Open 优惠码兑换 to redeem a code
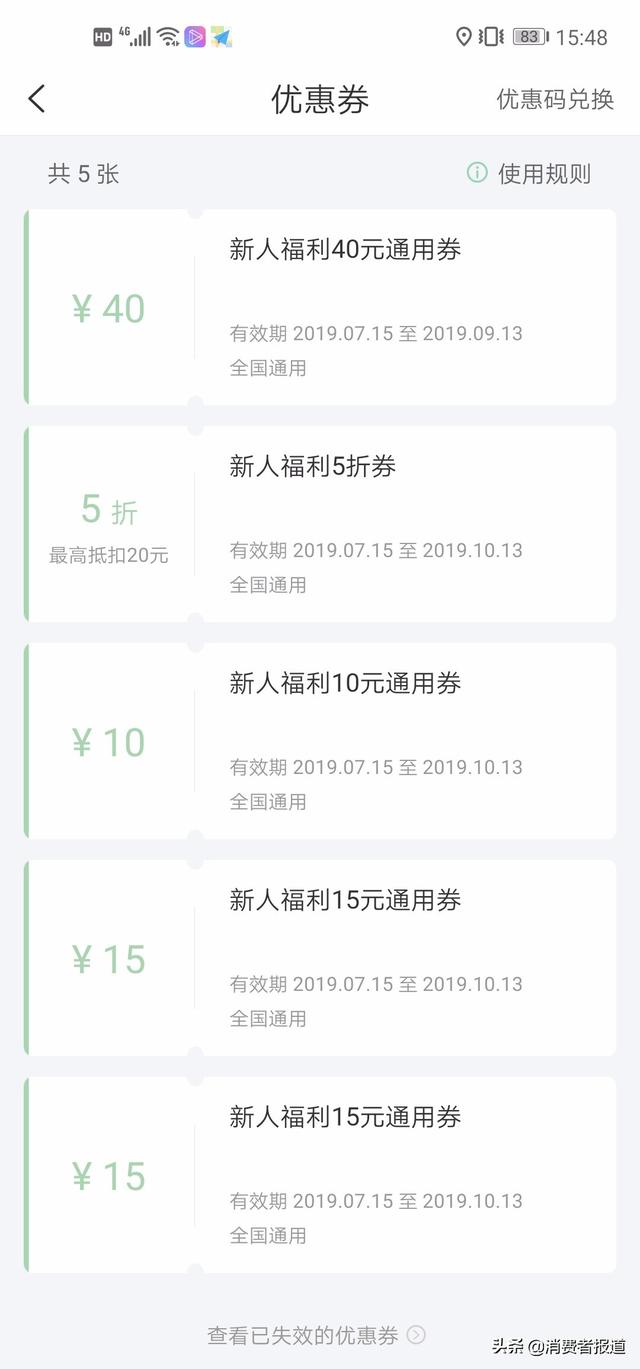This screenshot has height=1369, width=640. pyautogui.click(x=555, y=99)
